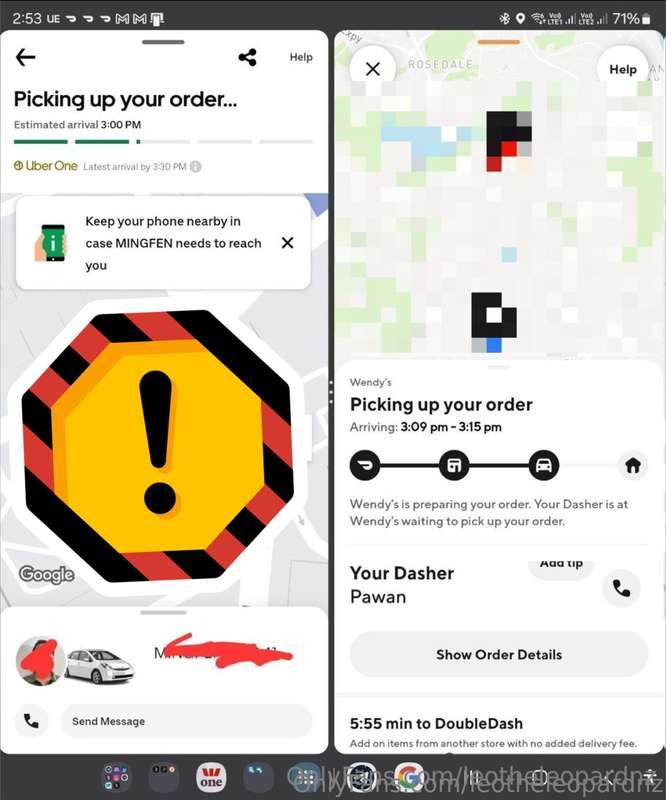
Task: Close the DoorDash order tracking screen
Action: (x=373, y=69)
